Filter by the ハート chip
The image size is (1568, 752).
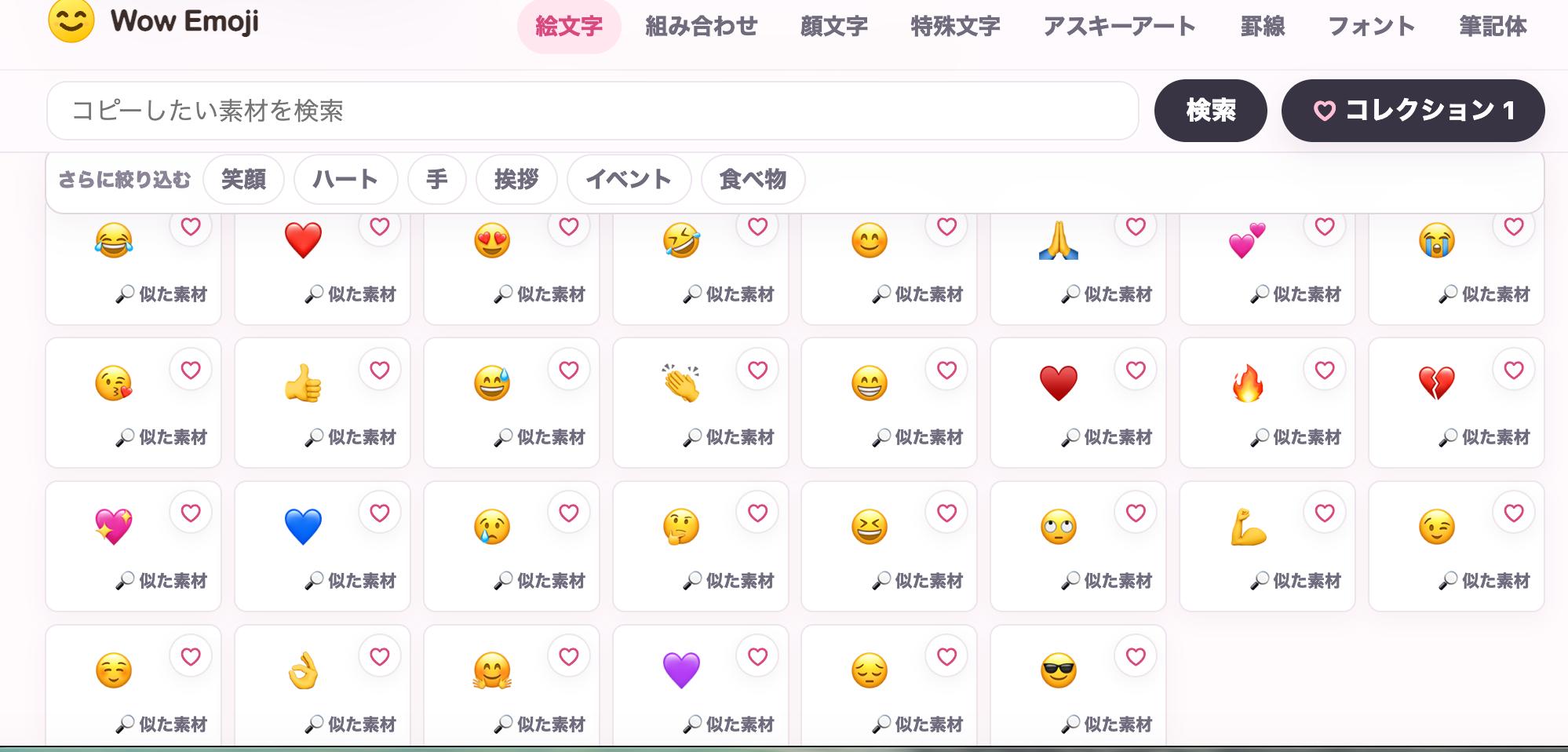(x=345, y=180)
